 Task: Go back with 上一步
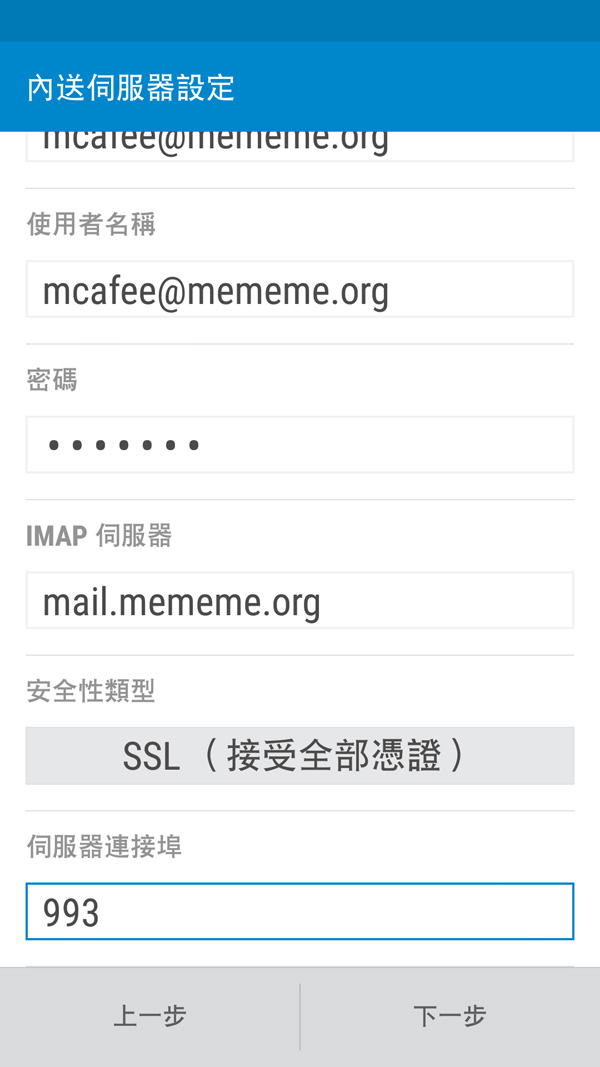150,1017
